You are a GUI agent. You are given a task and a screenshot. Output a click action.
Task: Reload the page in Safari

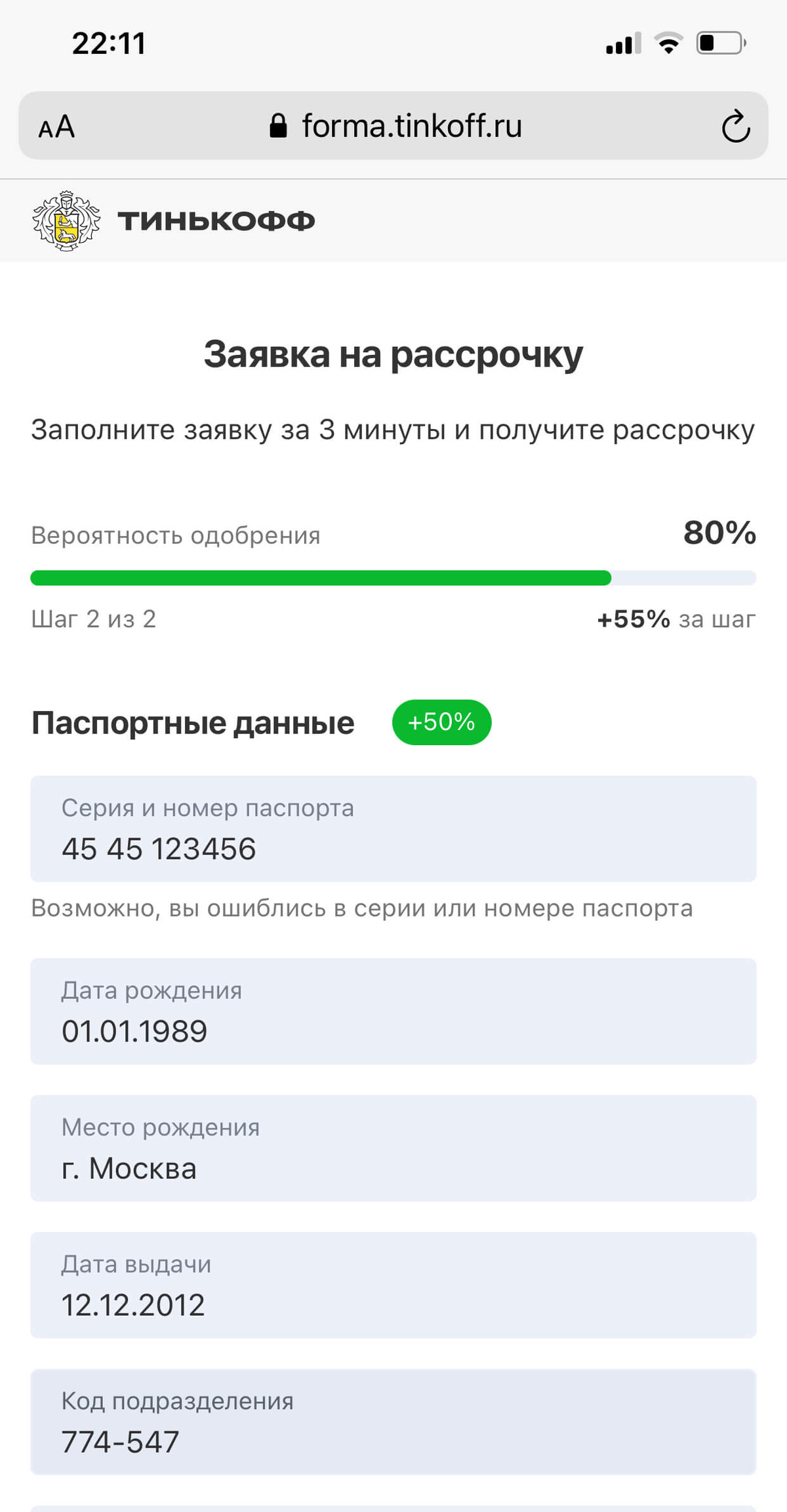pyautogui.click(x=735, y=126)
